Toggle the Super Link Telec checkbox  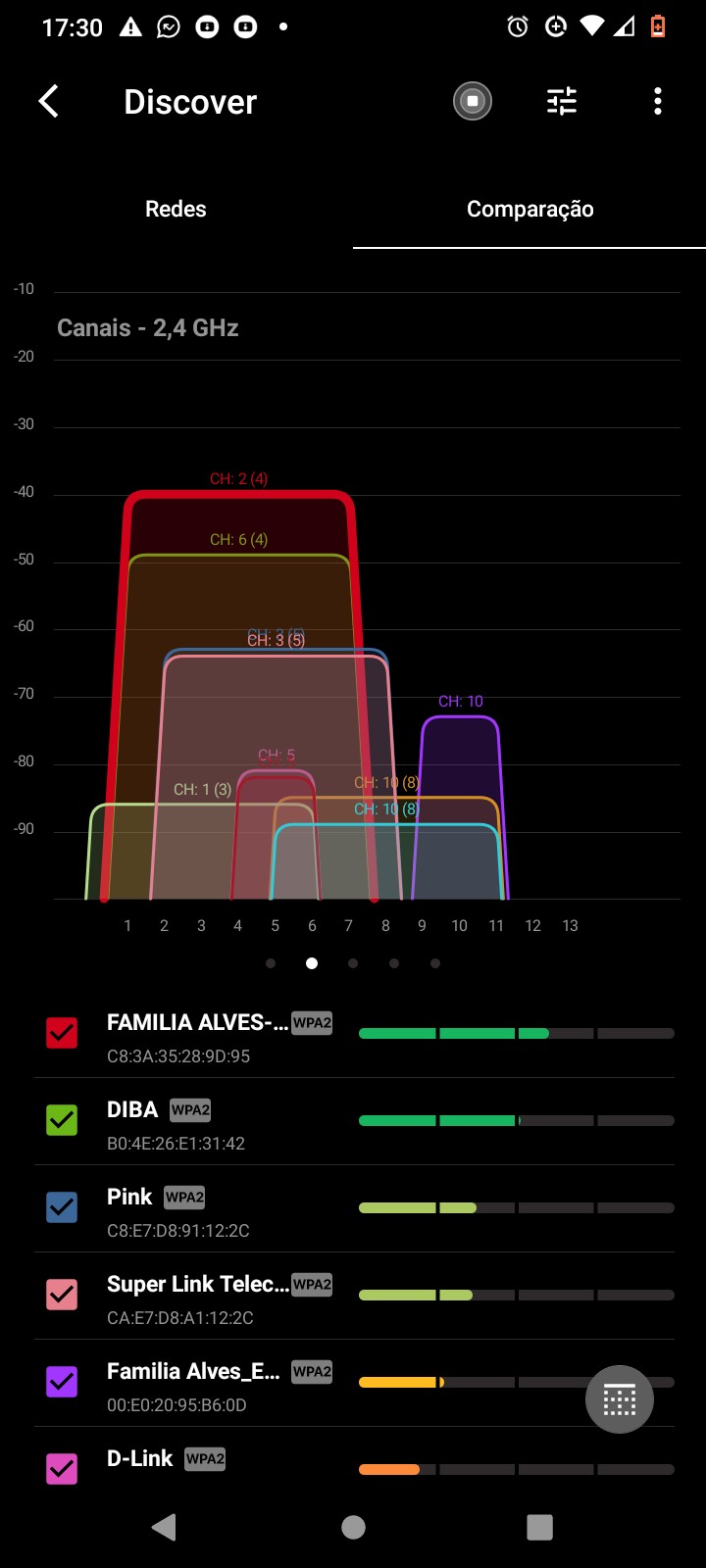[62, 1295]
